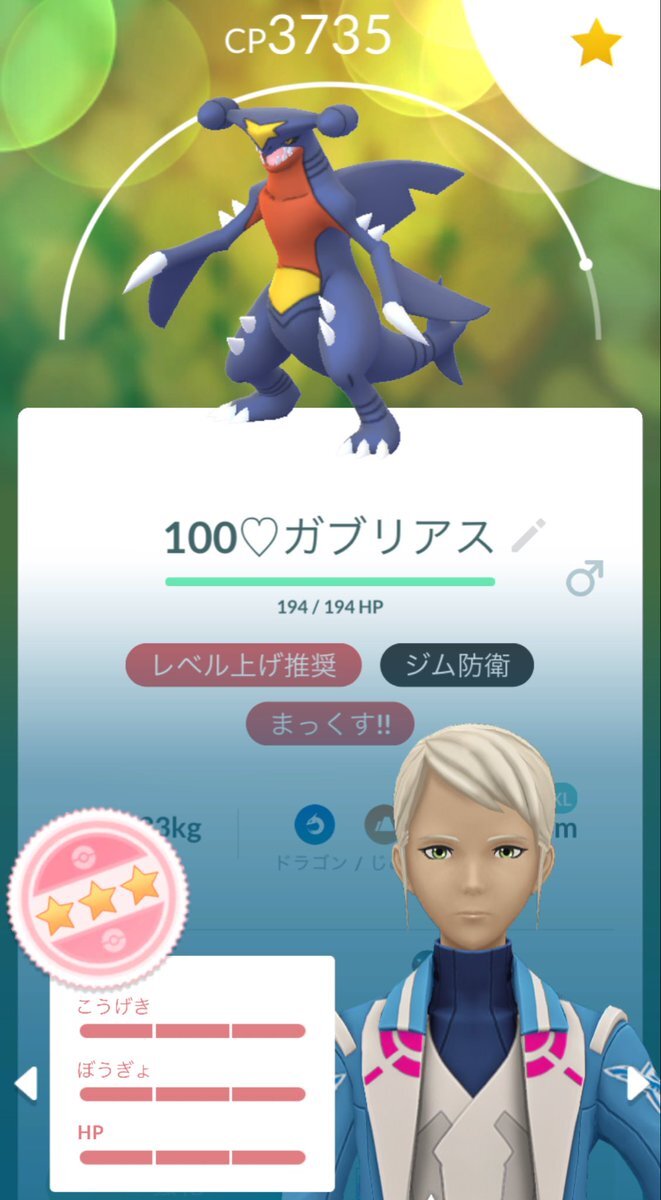This screenshot has height=1200, width=661.
Task: Edit the nickname with the pencil icon
Action: tap(526, 538)
